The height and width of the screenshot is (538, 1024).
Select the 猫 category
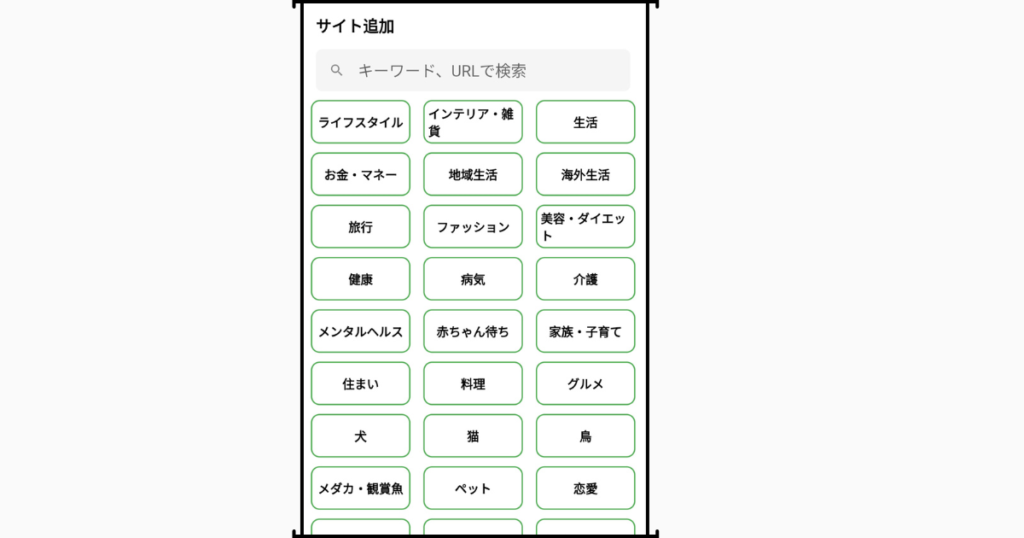pyautogui.click(x=472, y=436)
